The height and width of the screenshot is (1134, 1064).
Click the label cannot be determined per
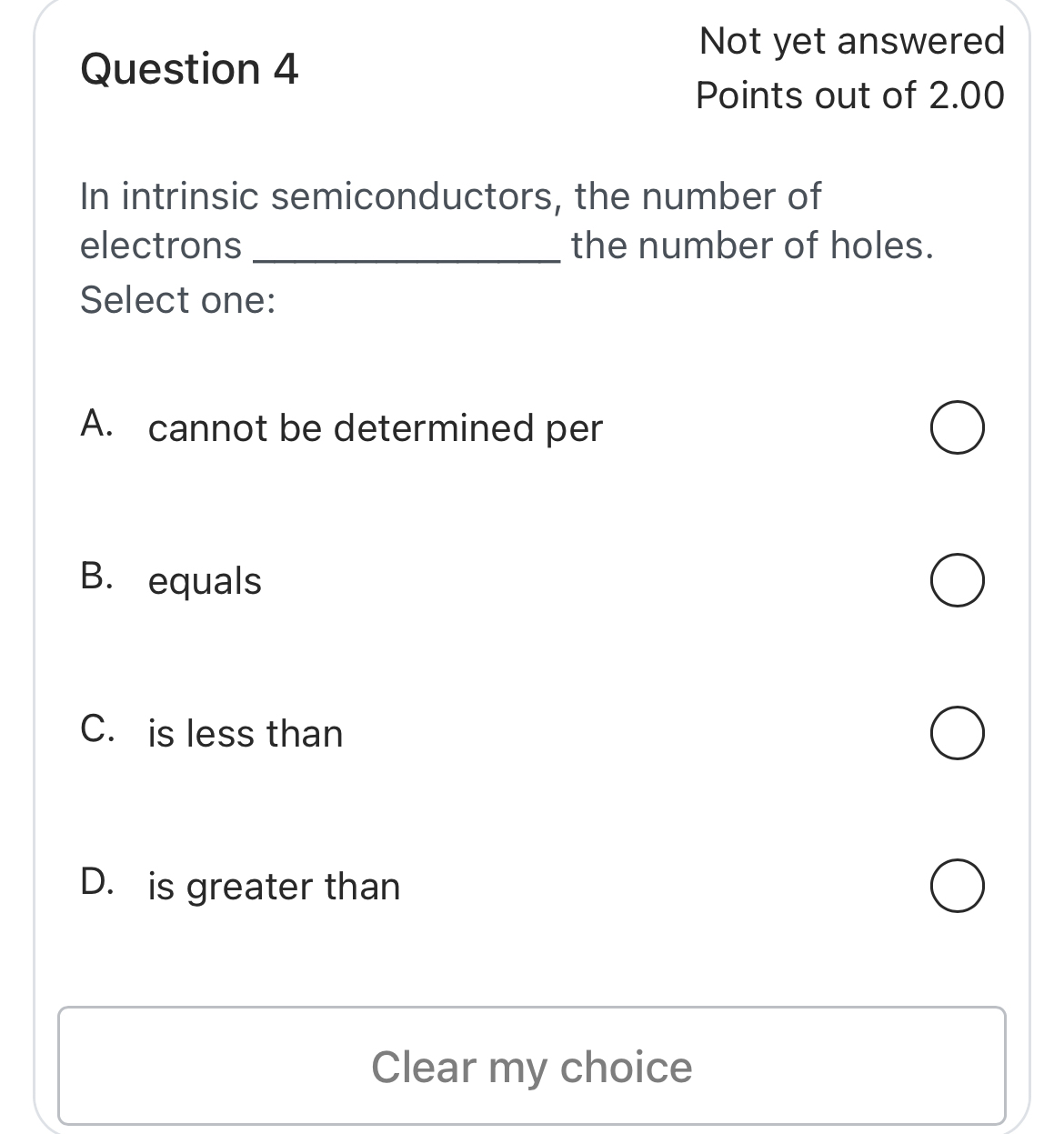coord(375,429)
